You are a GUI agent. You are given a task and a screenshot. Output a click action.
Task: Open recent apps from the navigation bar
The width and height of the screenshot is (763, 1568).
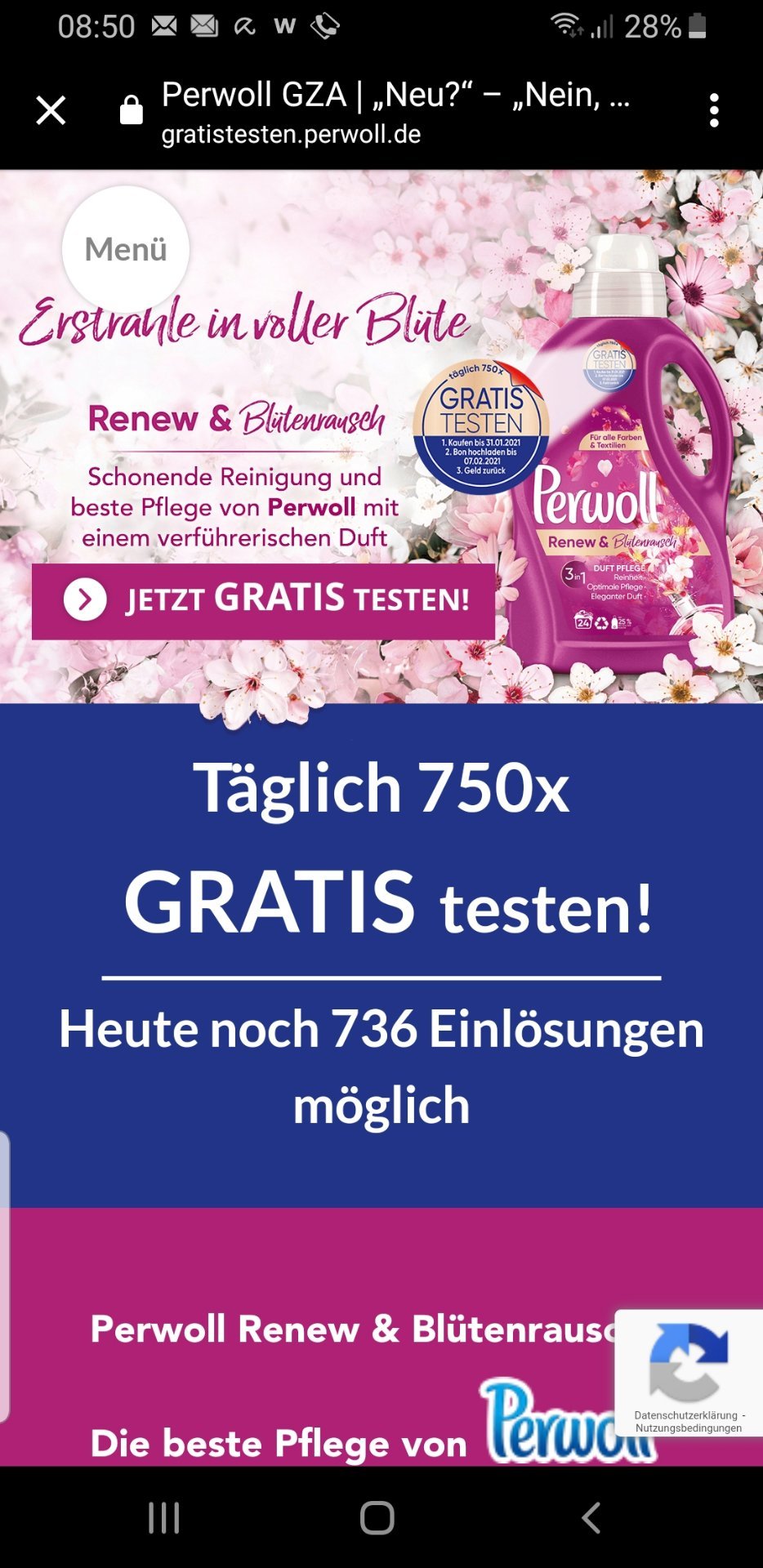tap(164, 1518)
